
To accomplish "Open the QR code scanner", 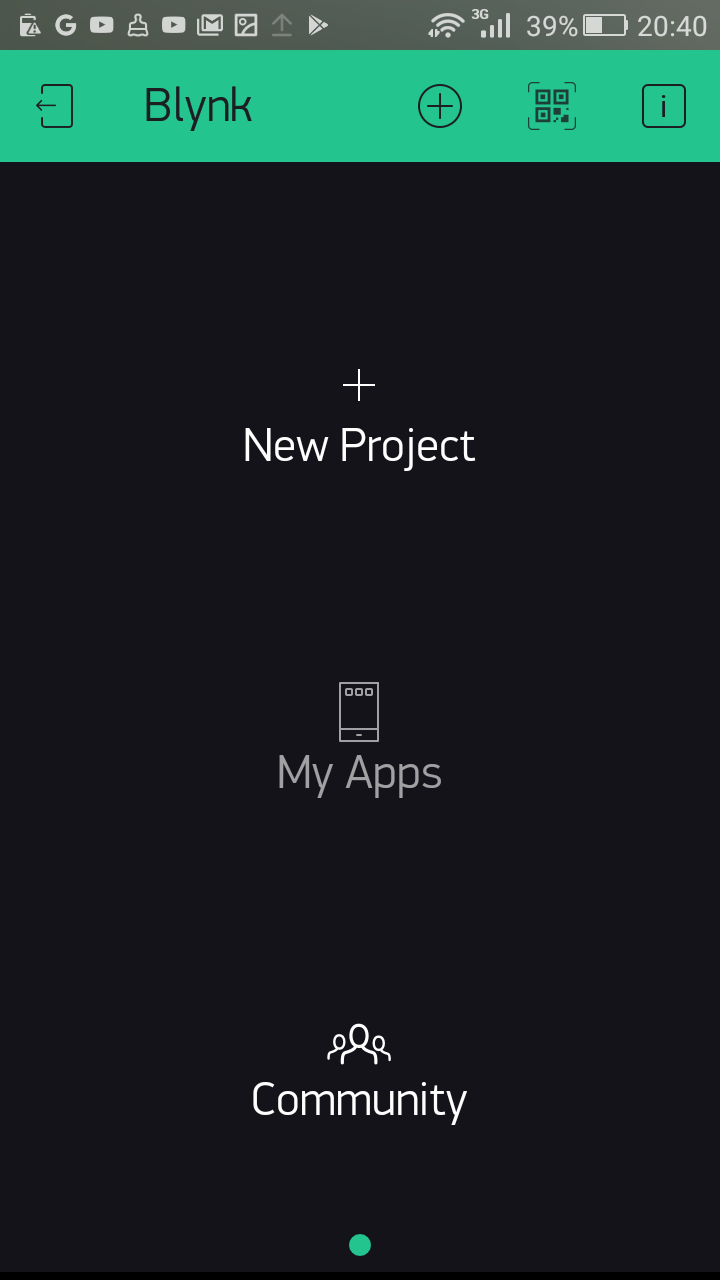I will 552,106.
